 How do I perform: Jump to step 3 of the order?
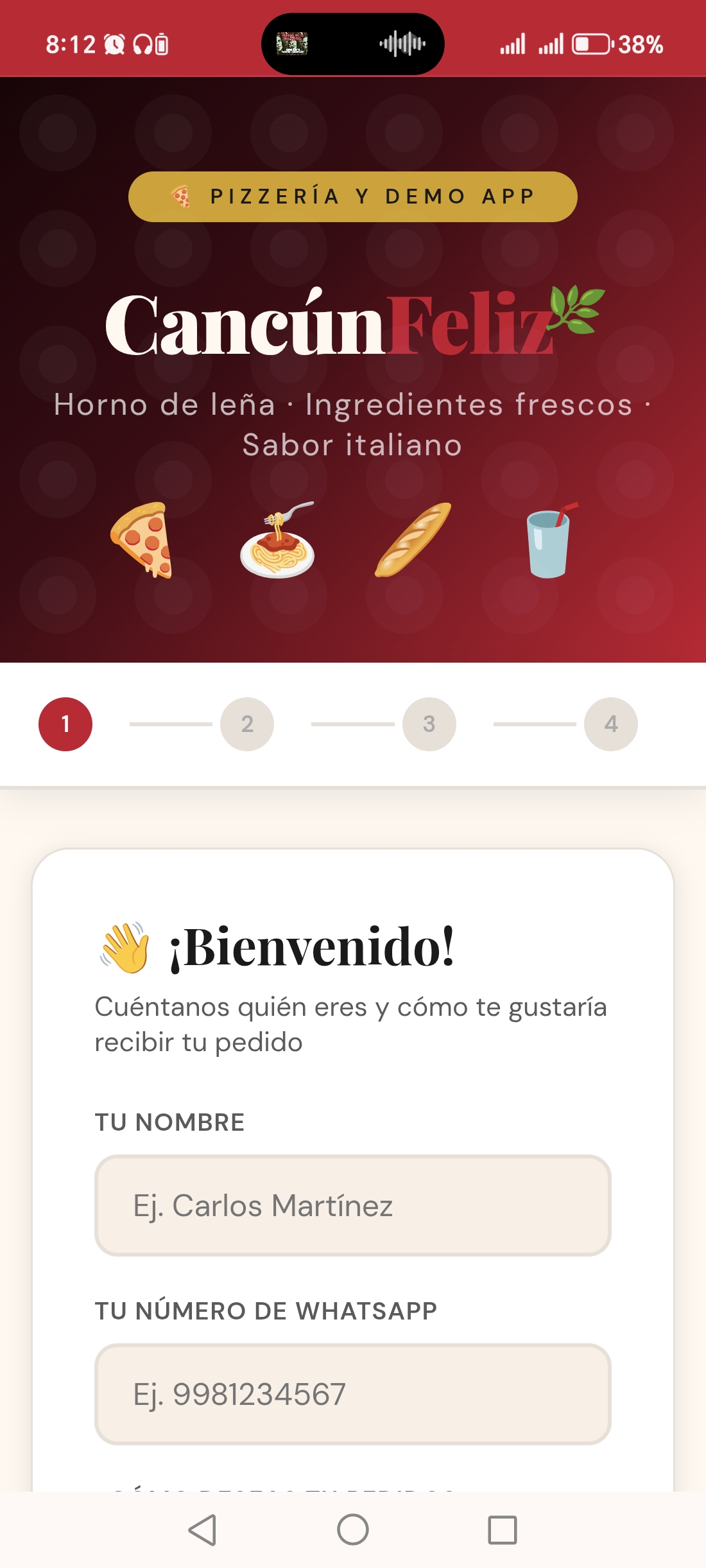429,724
